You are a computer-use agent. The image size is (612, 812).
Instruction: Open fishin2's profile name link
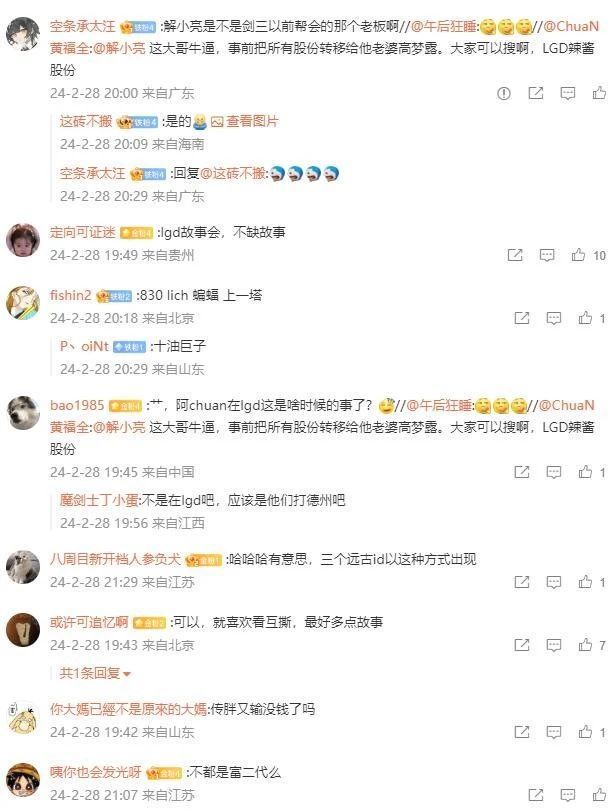(71, 295)
